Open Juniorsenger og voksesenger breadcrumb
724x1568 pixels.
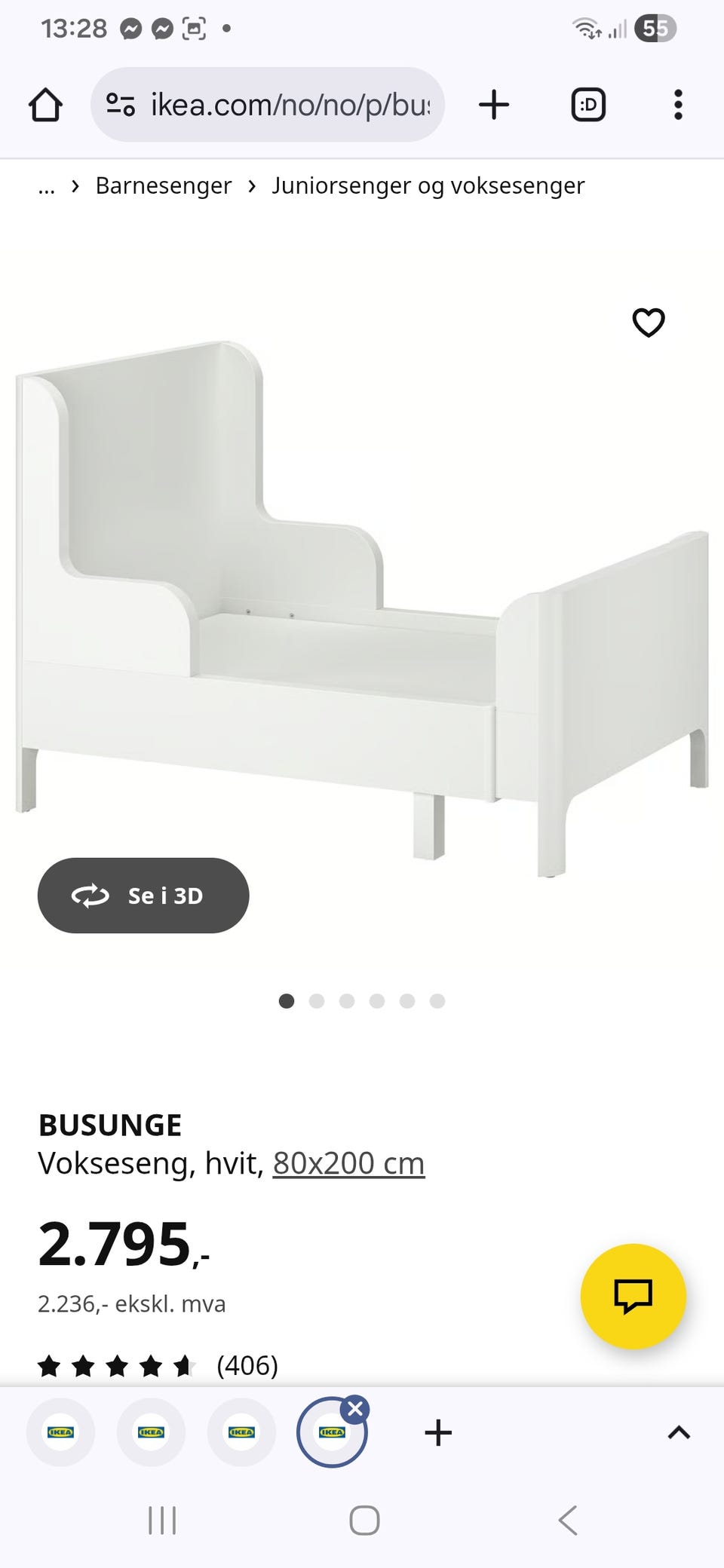pos(428,186)
